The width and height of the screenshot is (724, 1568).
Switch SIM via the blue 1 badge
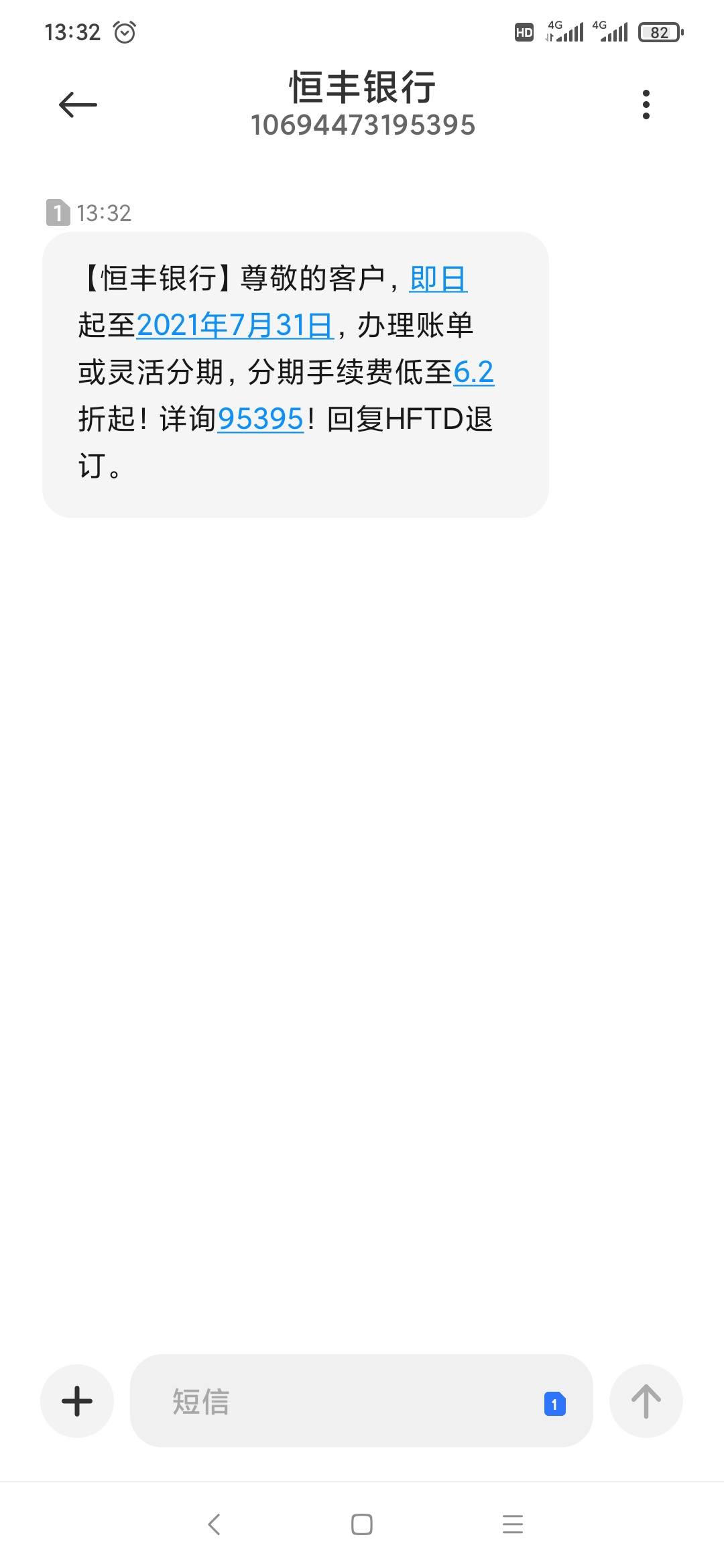554,1404
